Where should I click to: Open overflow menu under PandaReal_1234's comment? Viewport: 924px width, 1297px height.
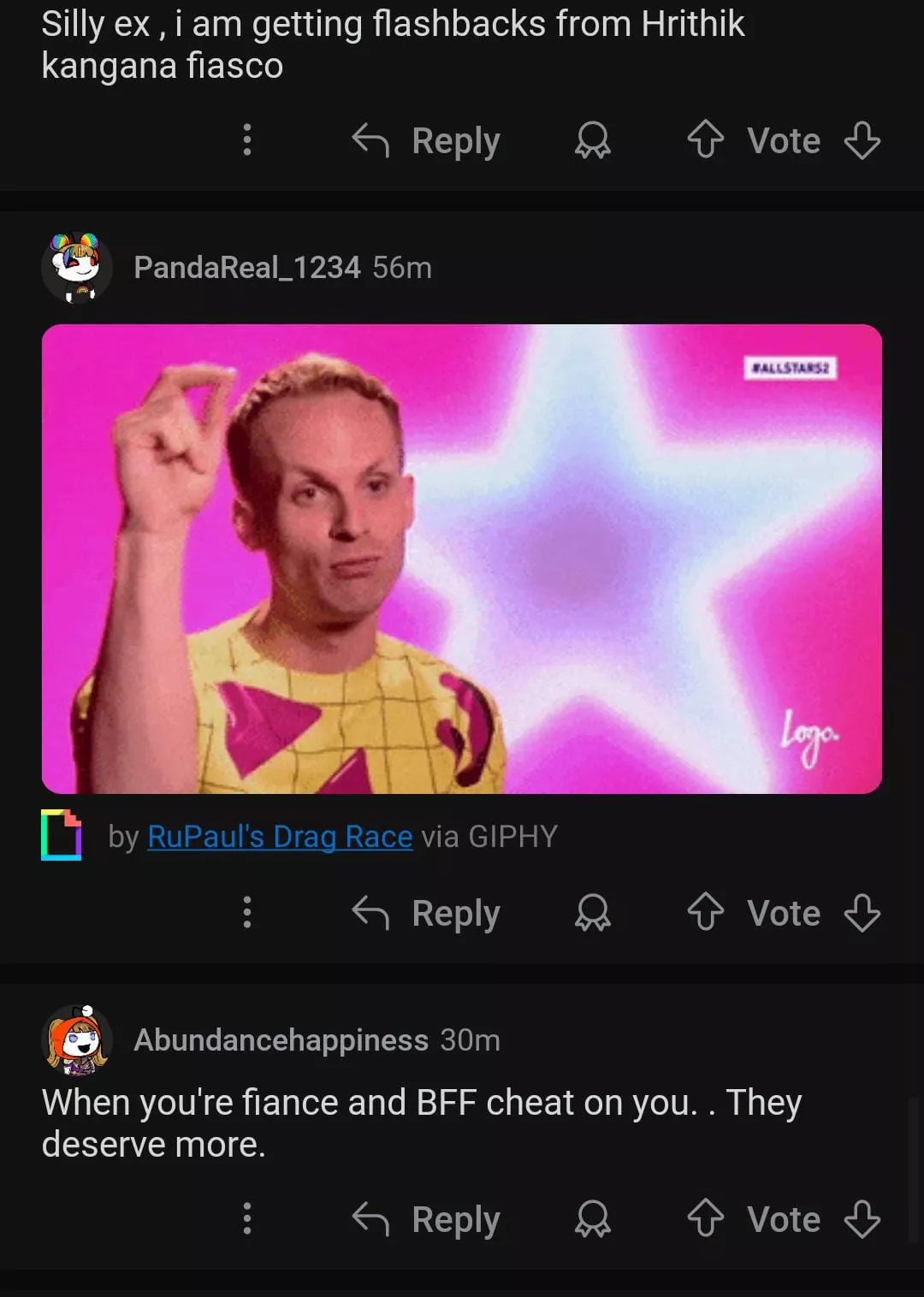click(247, 913)
